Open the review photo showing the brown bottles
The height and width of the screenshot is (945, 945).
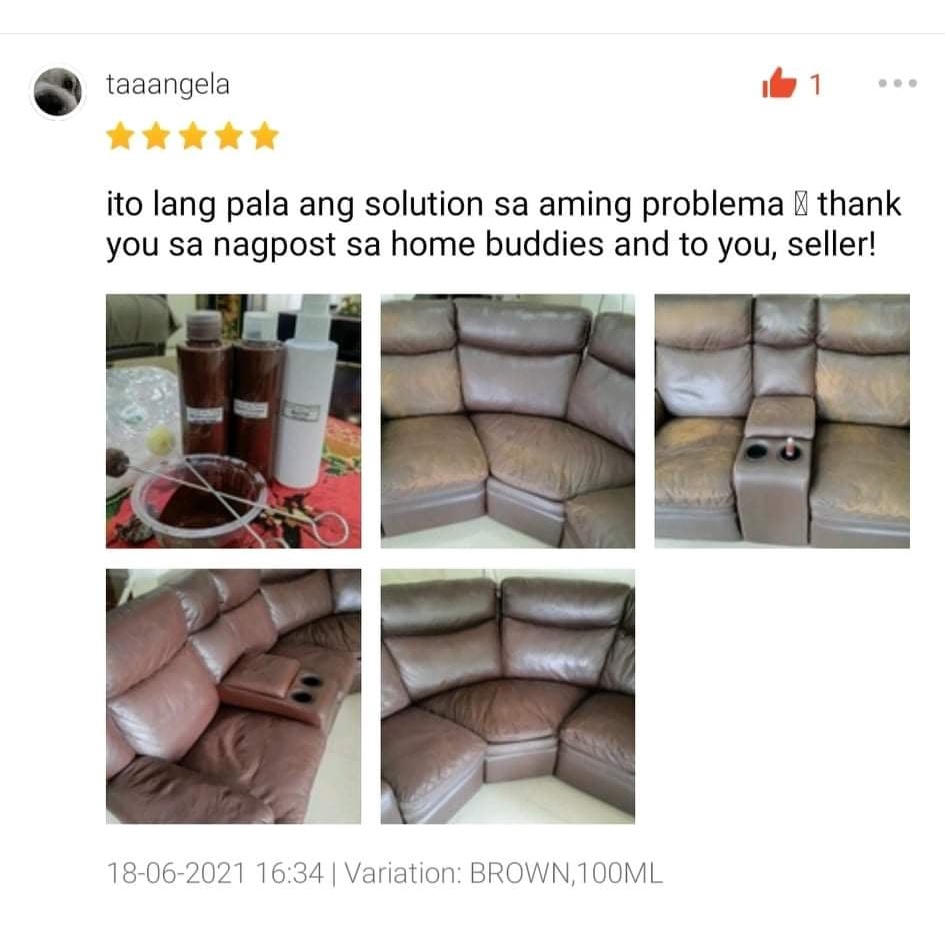[x=234, y=421]
